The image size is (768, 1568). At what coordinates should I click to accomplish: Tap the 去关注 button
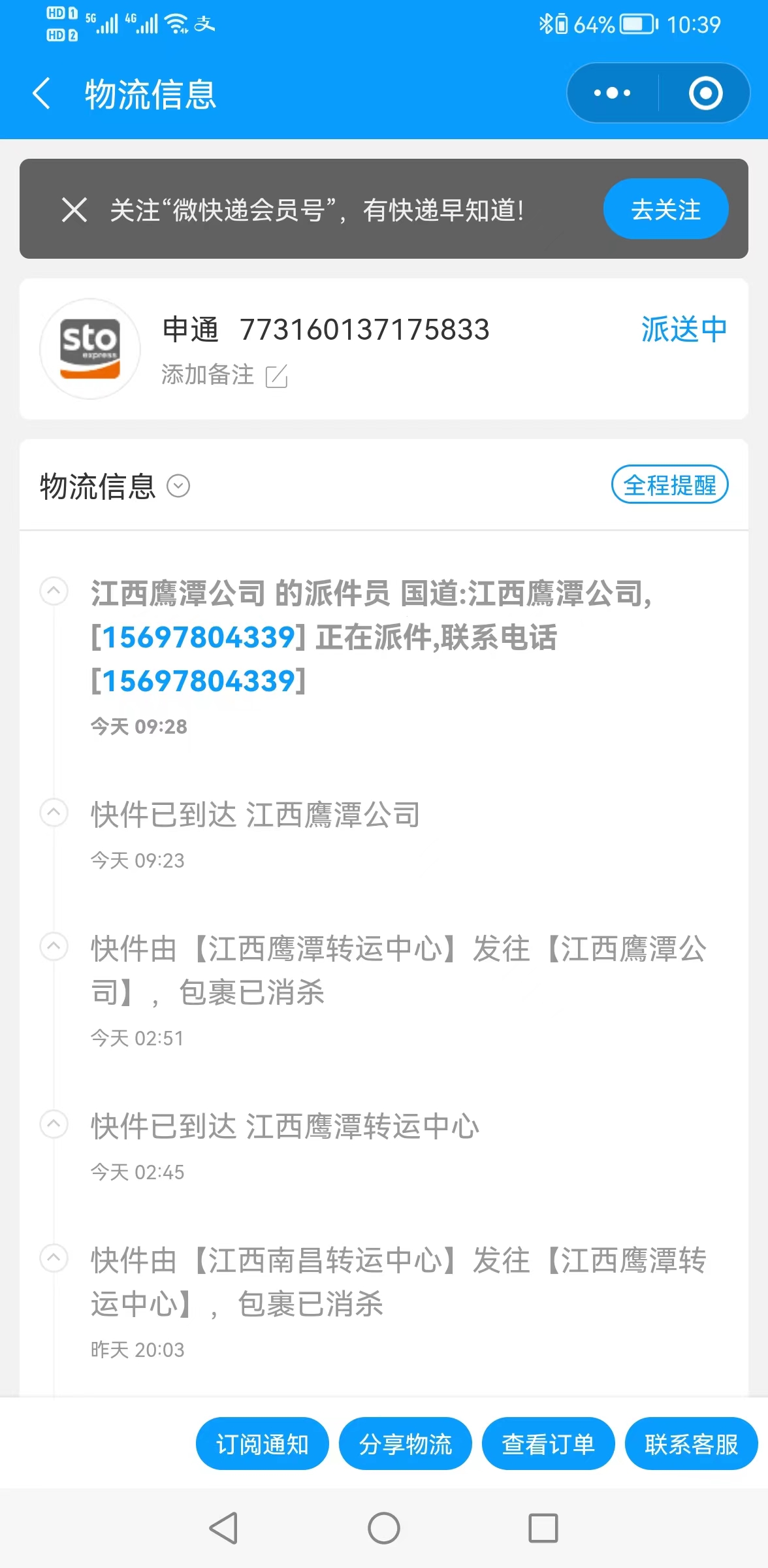665,209
